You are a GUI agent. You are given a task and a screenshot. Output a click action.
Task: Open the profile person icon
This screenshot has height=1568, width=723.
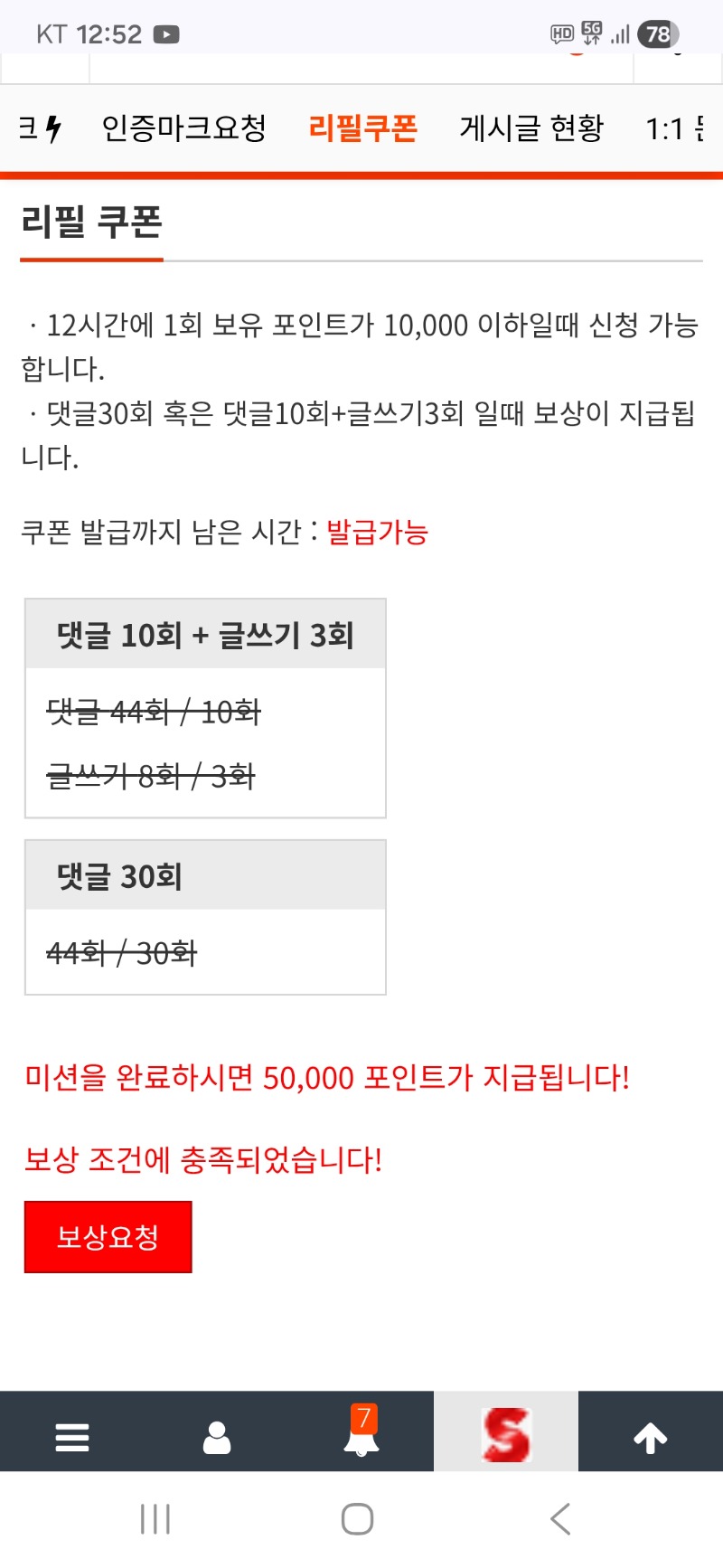tap(217, 1436)
